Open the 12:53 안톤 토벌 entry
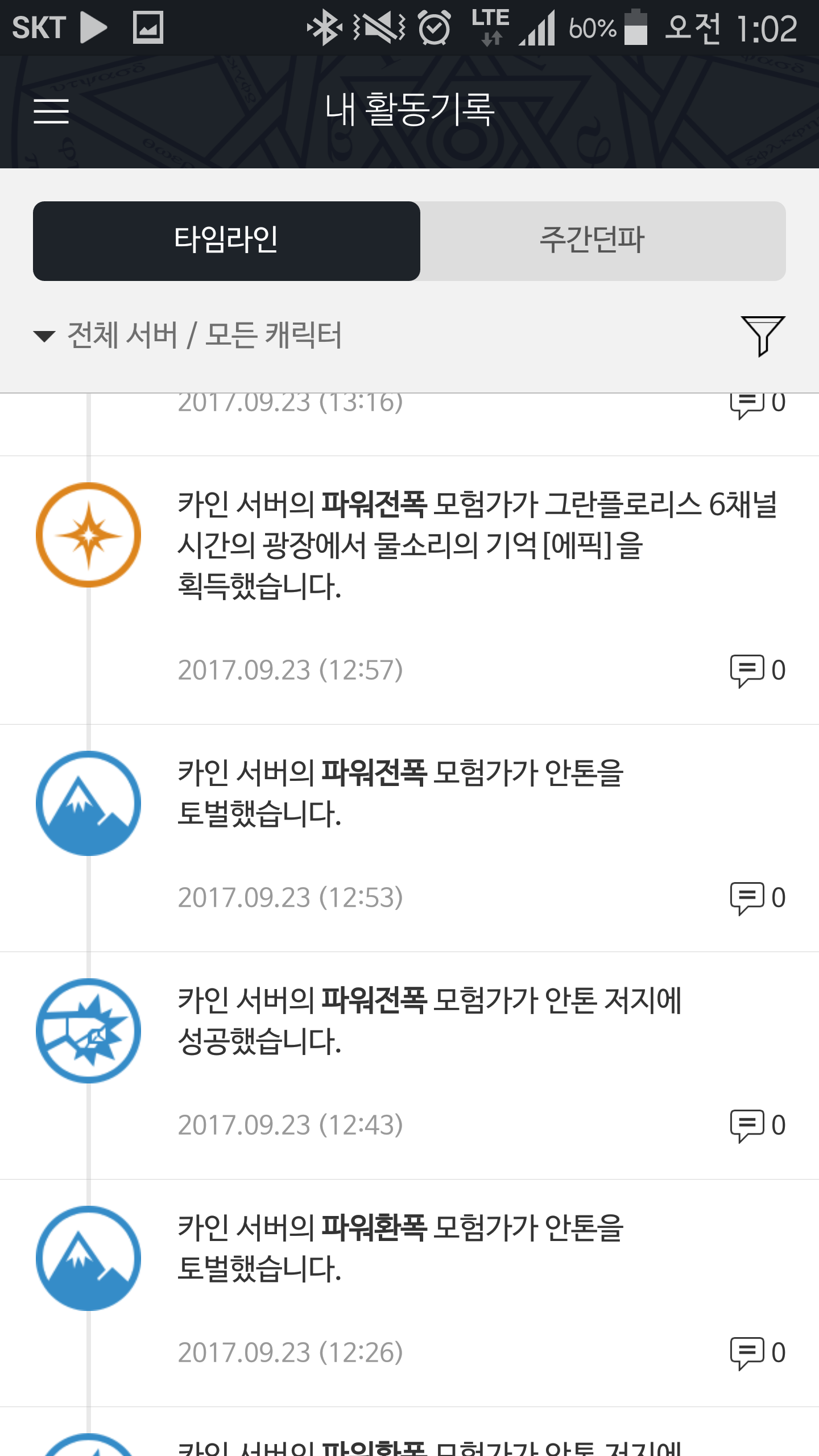This screenshot has width=819, height=1456. click(400, 793)
